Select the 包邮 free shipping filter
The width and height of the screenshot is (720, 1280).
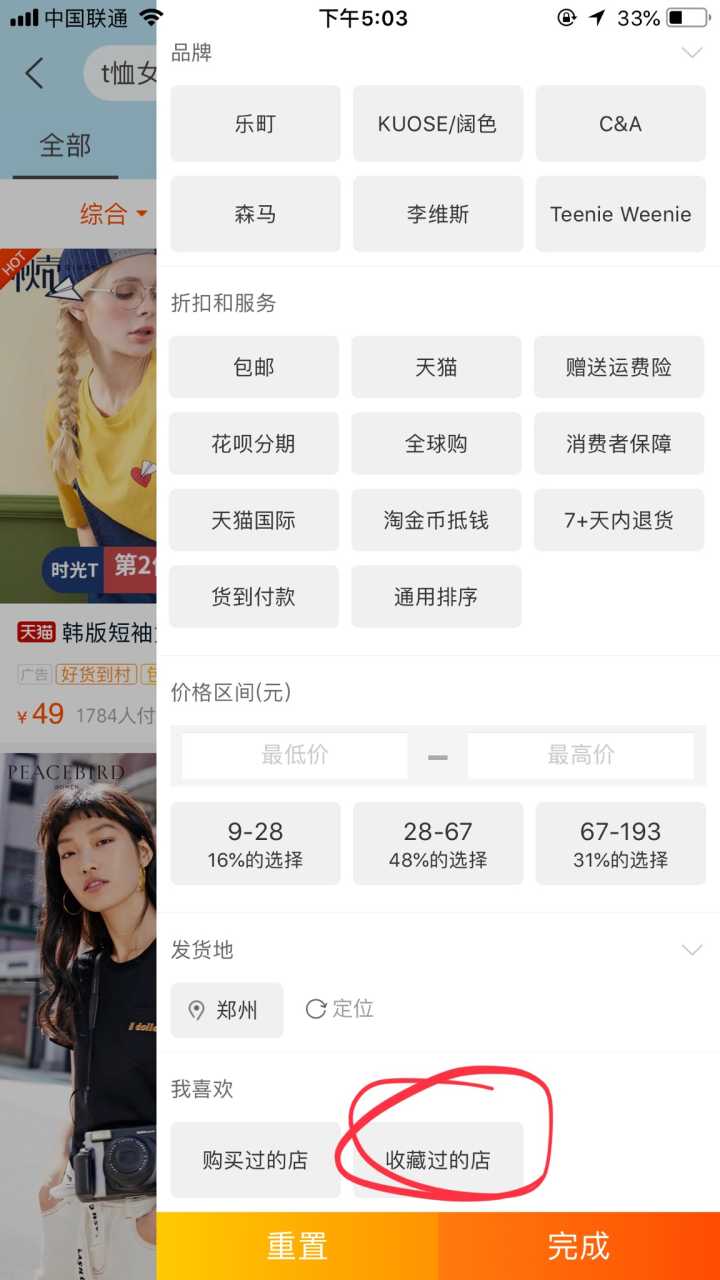(x=254, y=367)
